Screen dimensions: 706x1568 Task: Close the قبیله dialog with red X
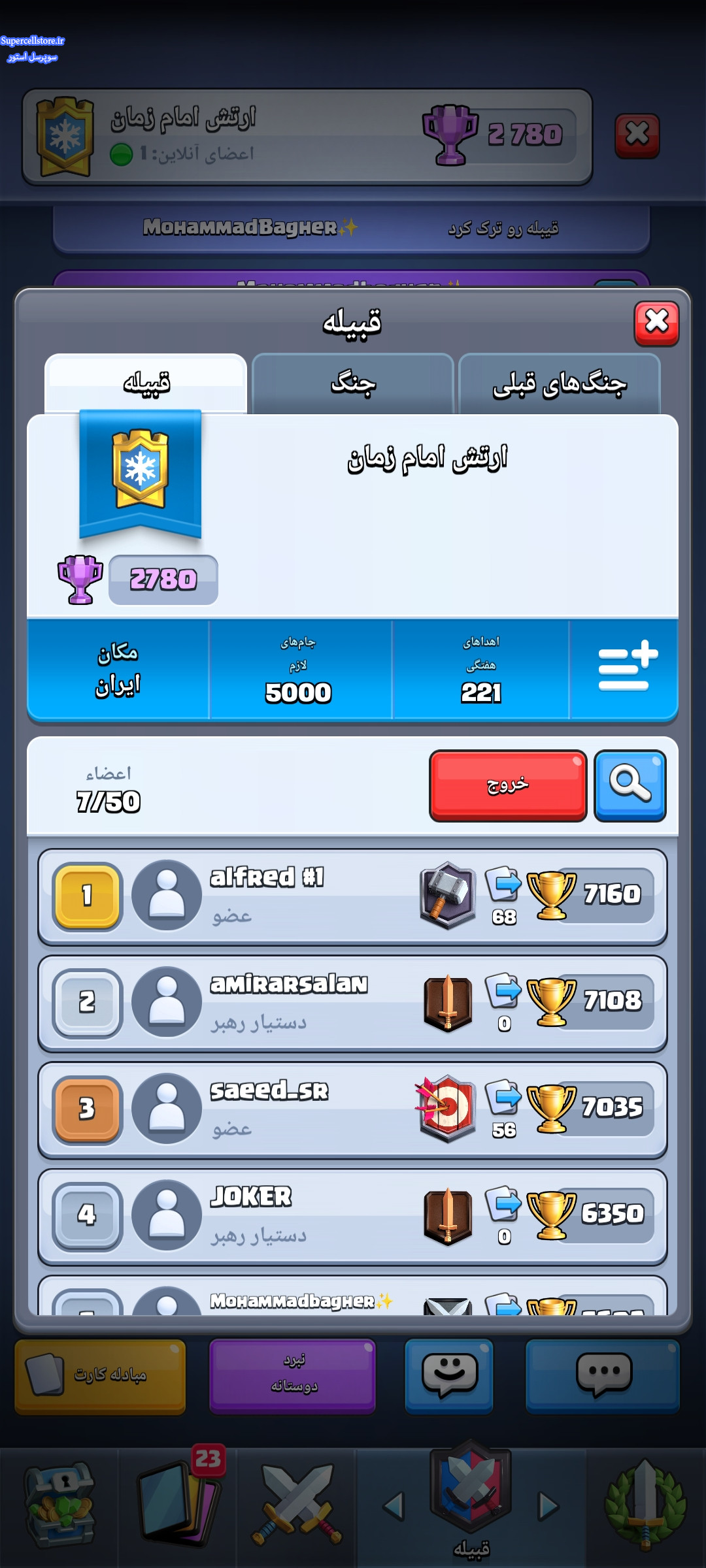[656, 323]
